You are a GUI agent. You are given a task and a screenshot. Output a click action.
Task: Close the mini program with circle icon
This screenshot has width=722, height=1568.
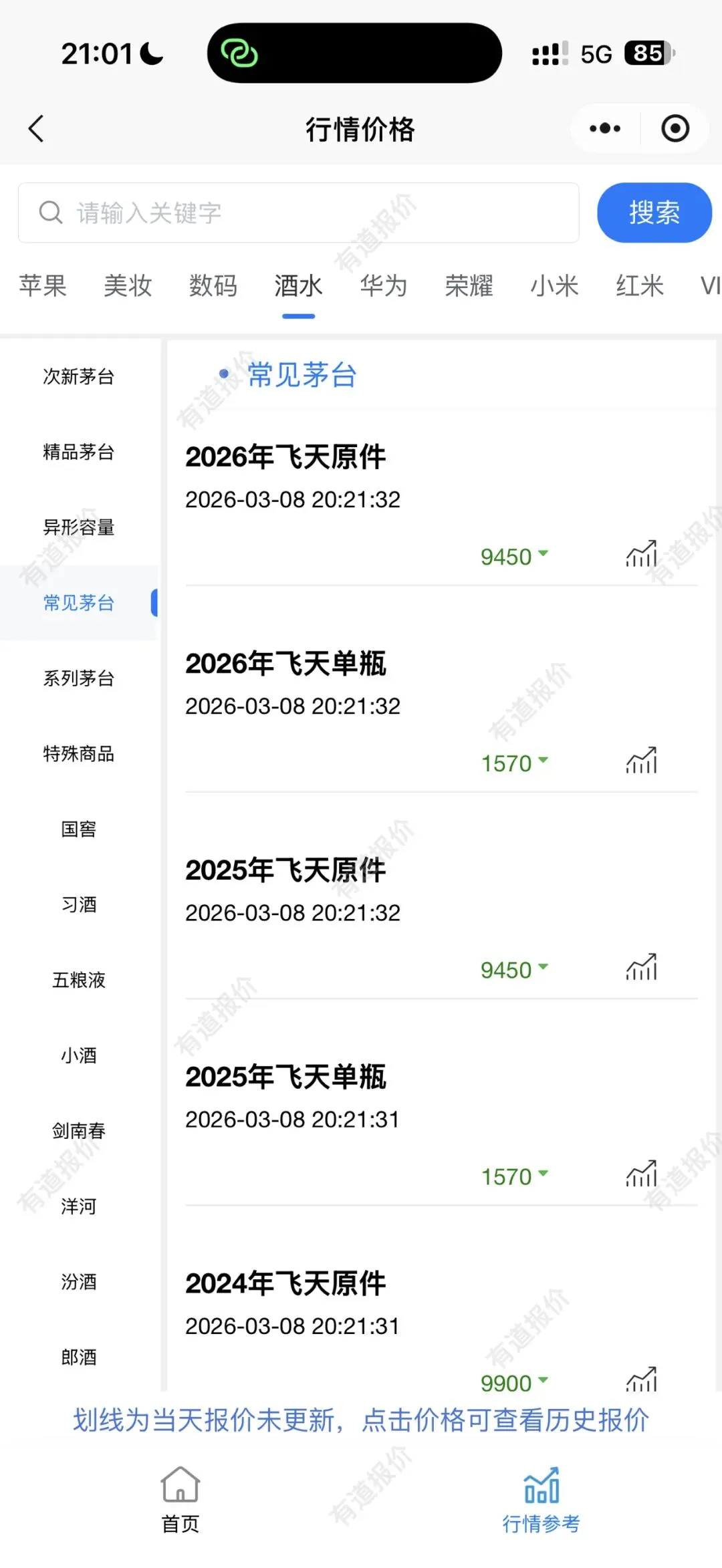pos(675,128)
